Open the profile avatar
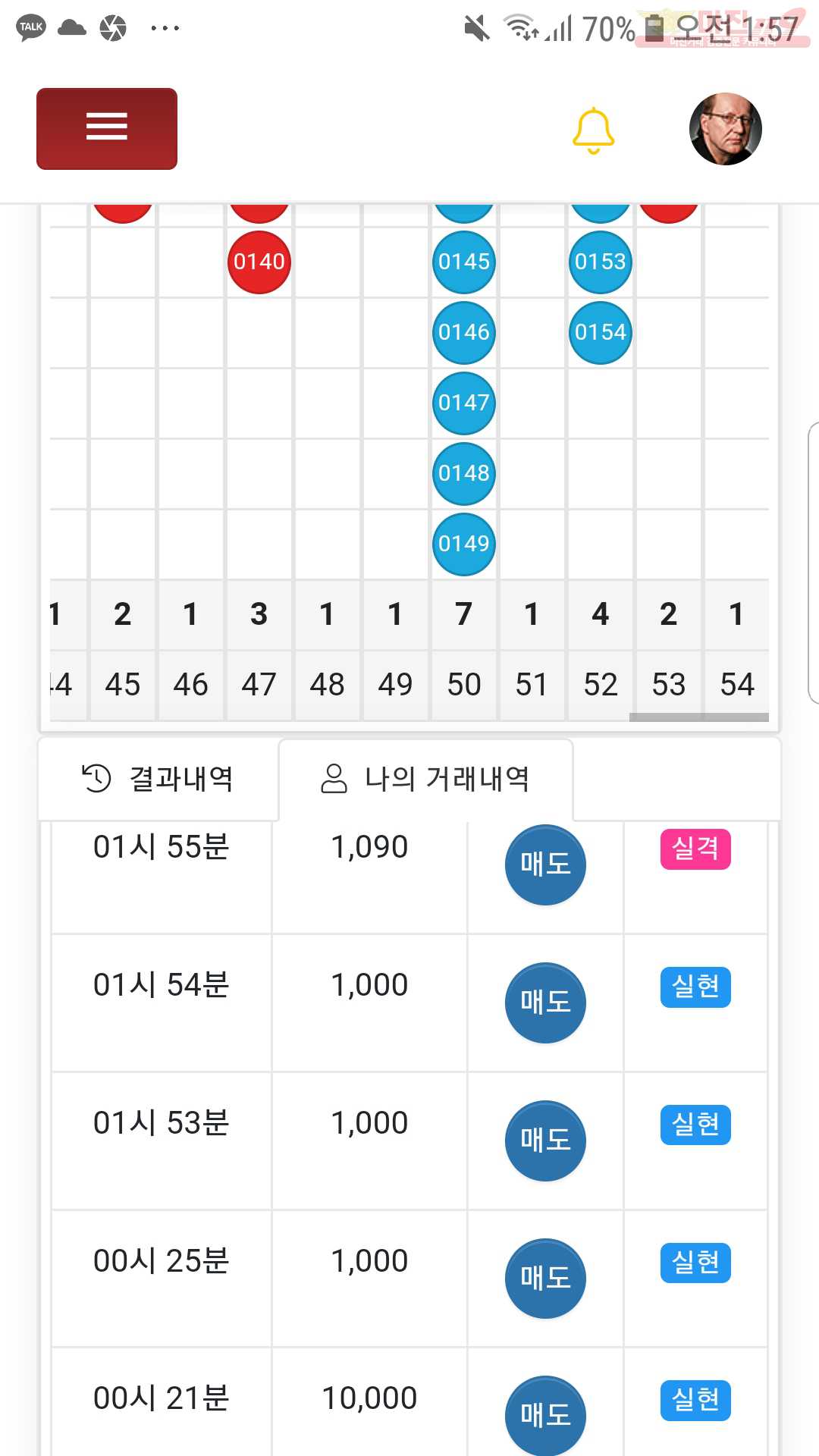Image resolution: width=819 pixels, height=1456 pixels. click(725, 129)
